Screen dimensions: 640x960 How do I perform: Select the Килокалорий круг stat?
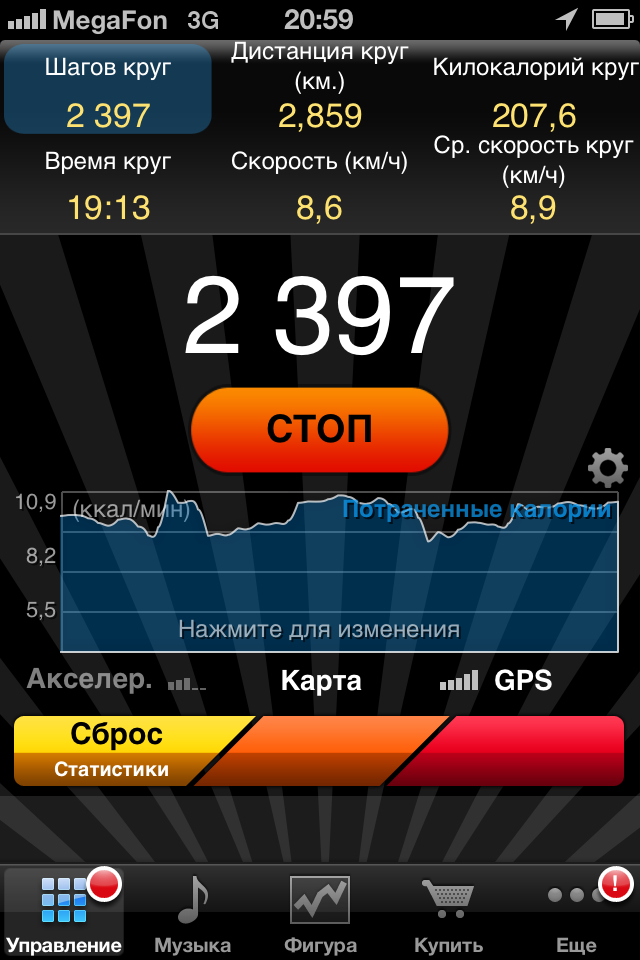click(534, 90)
